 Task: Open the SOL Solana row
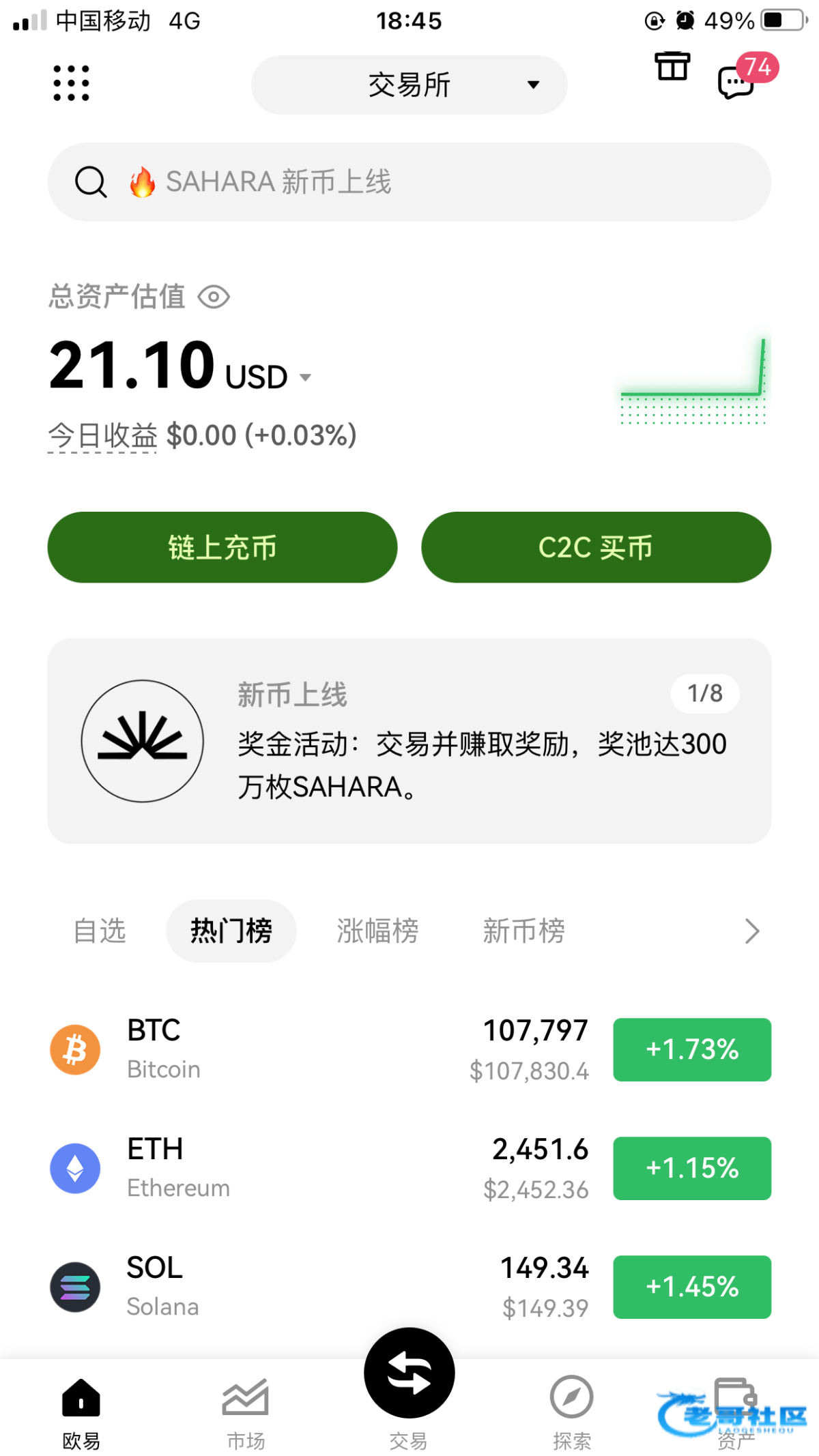pyautogui.click(x=409, y=1287)
